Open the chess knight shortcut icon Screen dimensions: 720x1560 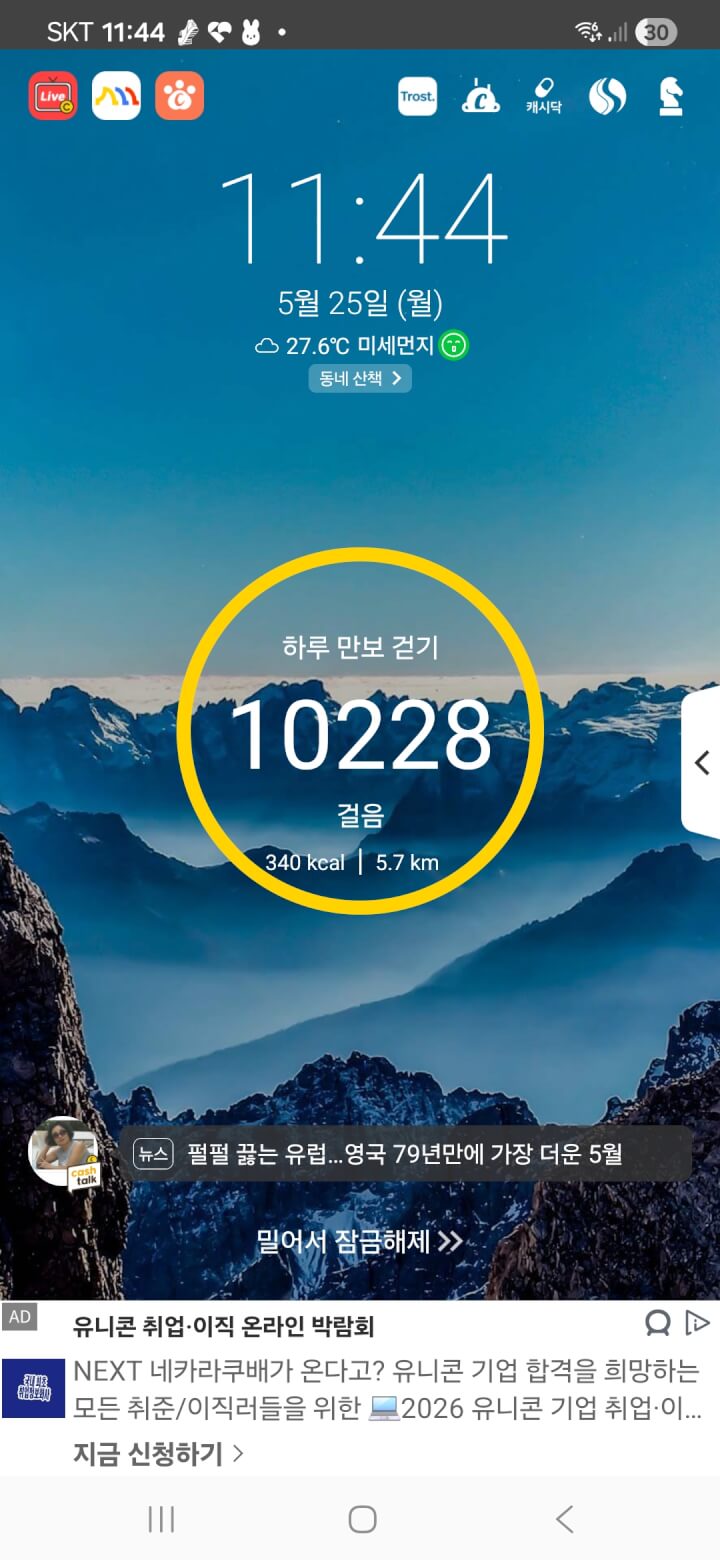click(x=670, y=97)
